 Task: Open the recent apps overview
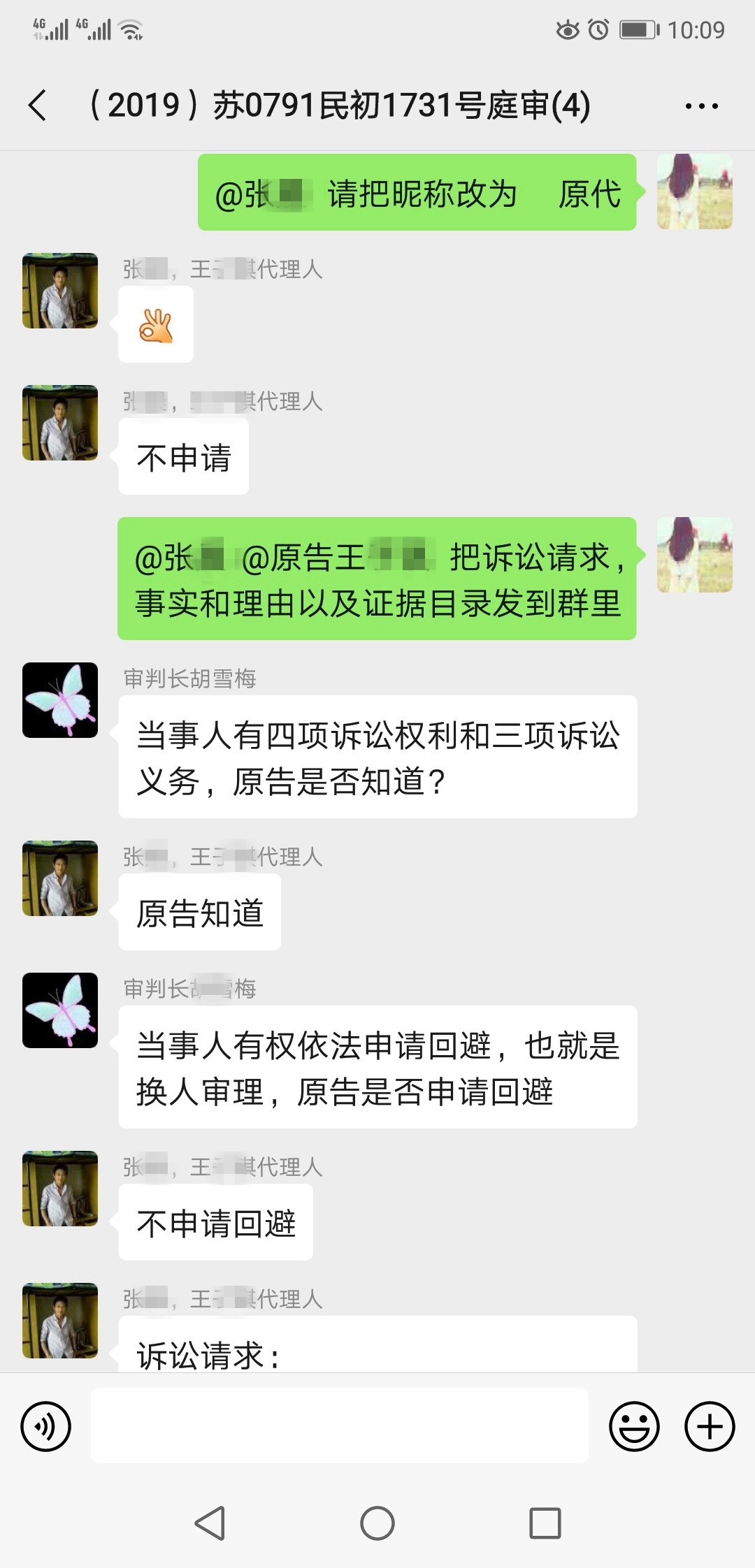click(x=545, y=1523)
